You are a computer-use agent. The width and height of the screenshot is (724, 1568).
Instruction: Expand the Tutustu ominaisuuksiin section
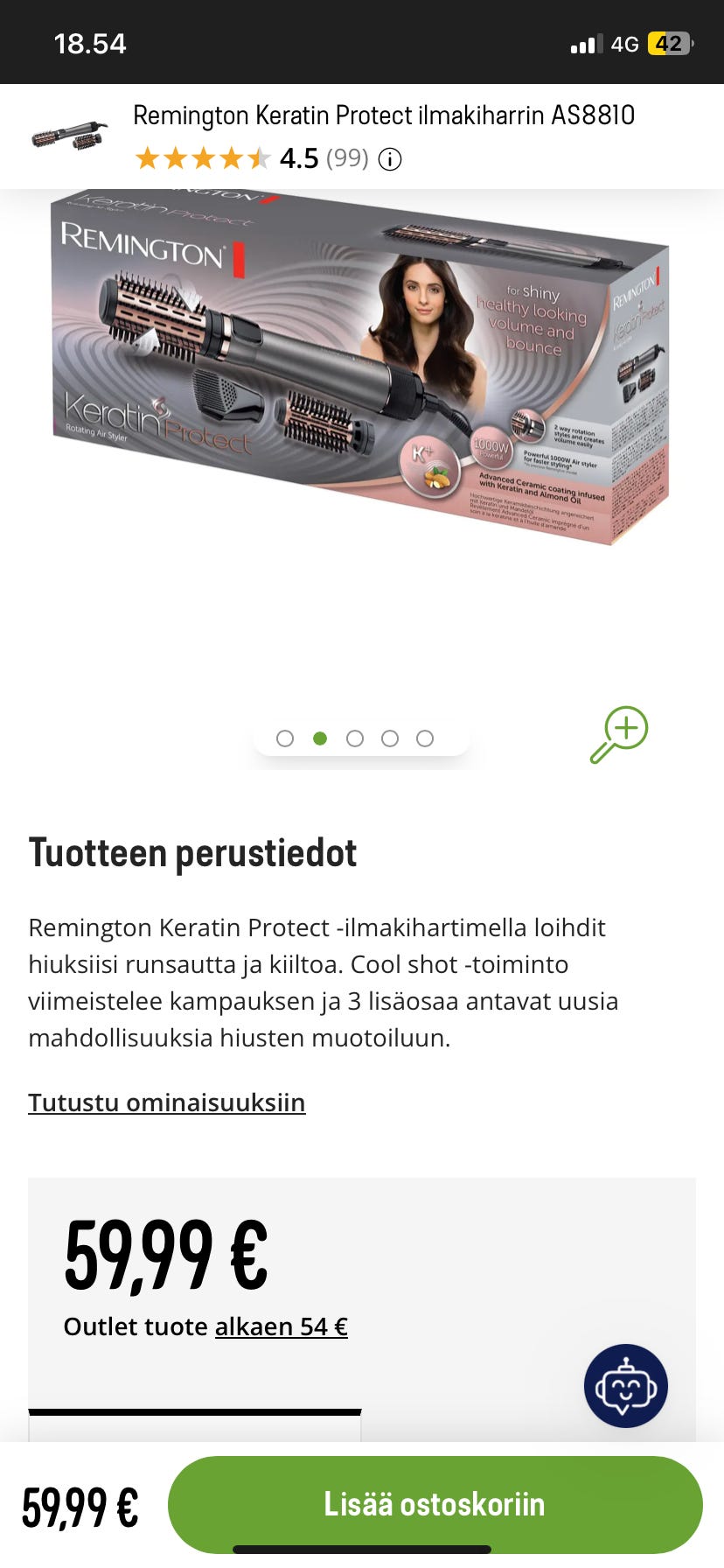tap(169, 1102)
